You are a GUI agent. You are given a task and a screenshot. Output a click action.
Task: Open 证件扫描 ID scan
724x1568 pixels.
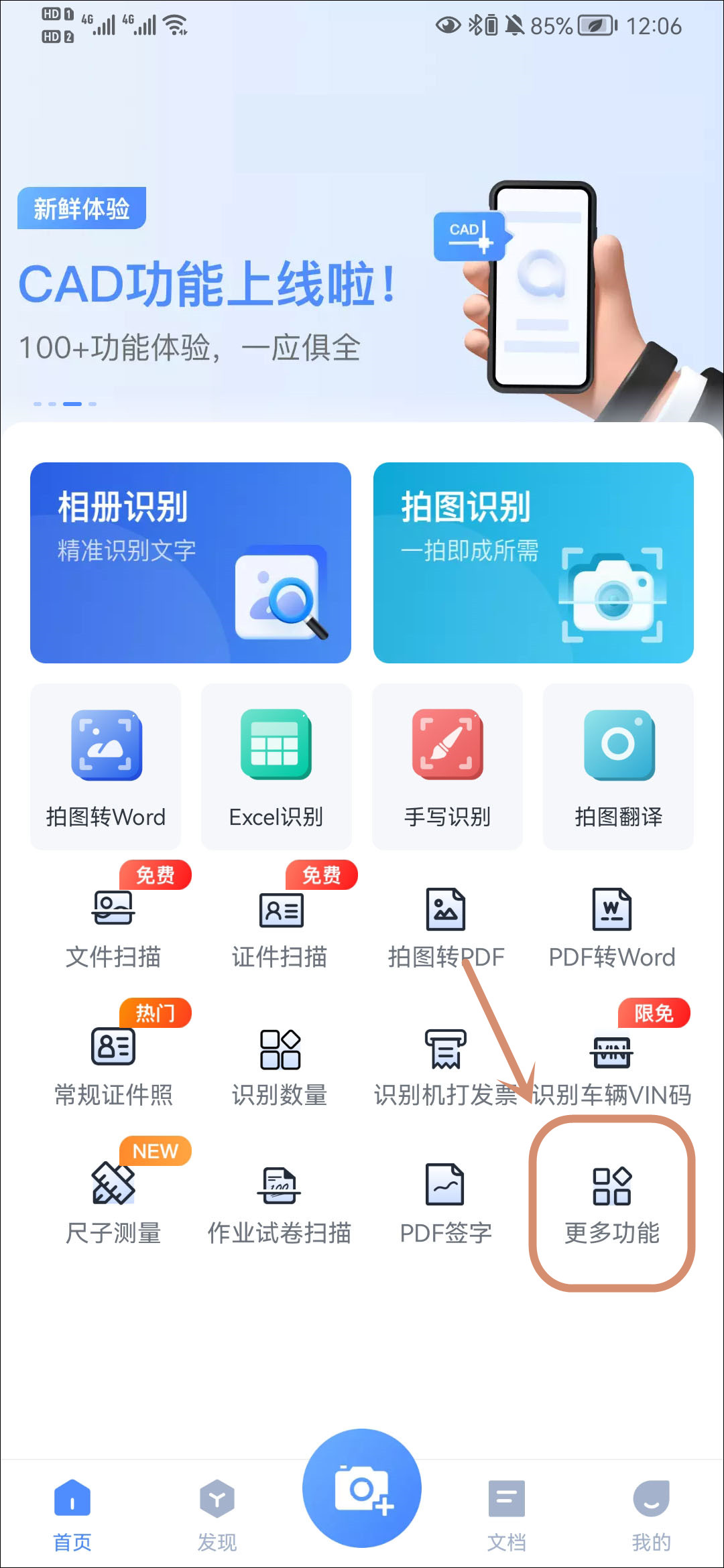pos(280,928)
